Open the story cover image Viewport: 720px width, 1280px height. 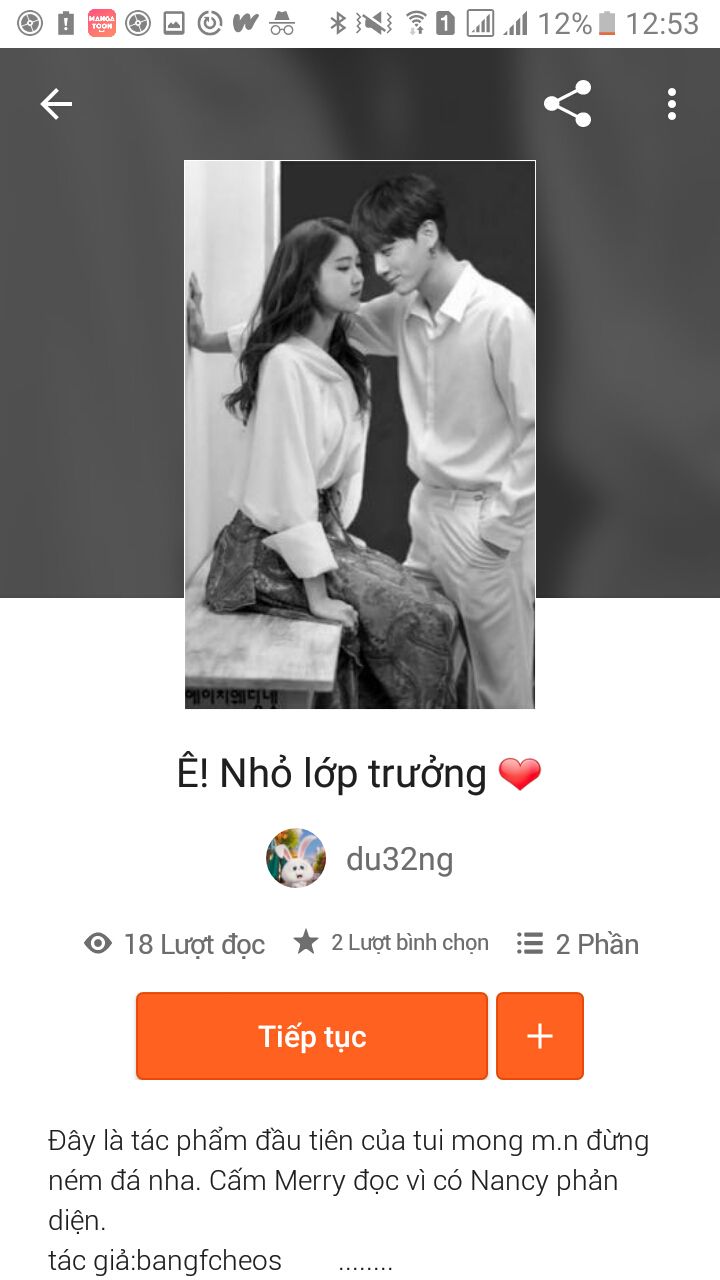tap(360, 434)
